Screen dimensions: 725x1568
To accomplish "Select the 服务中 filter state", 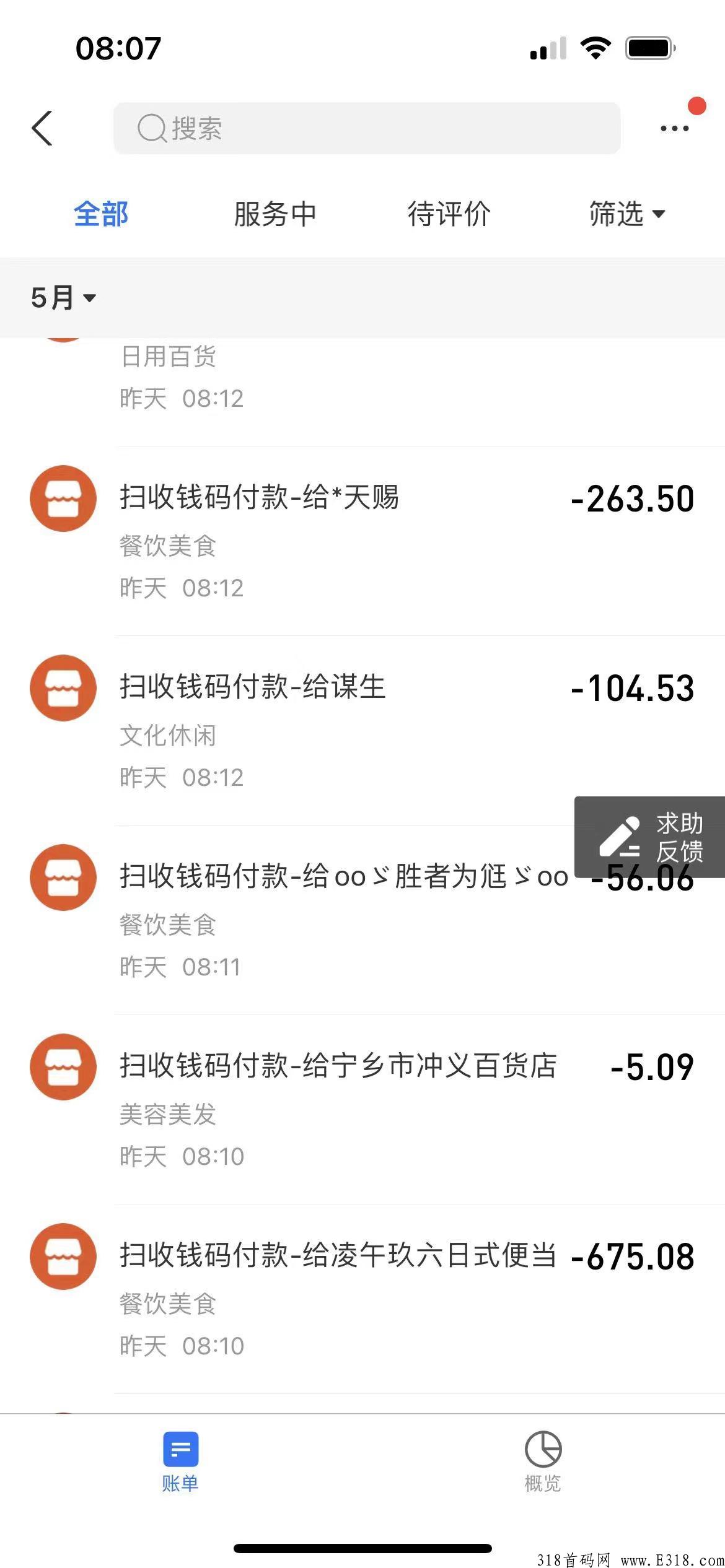I will click(275, 214).
